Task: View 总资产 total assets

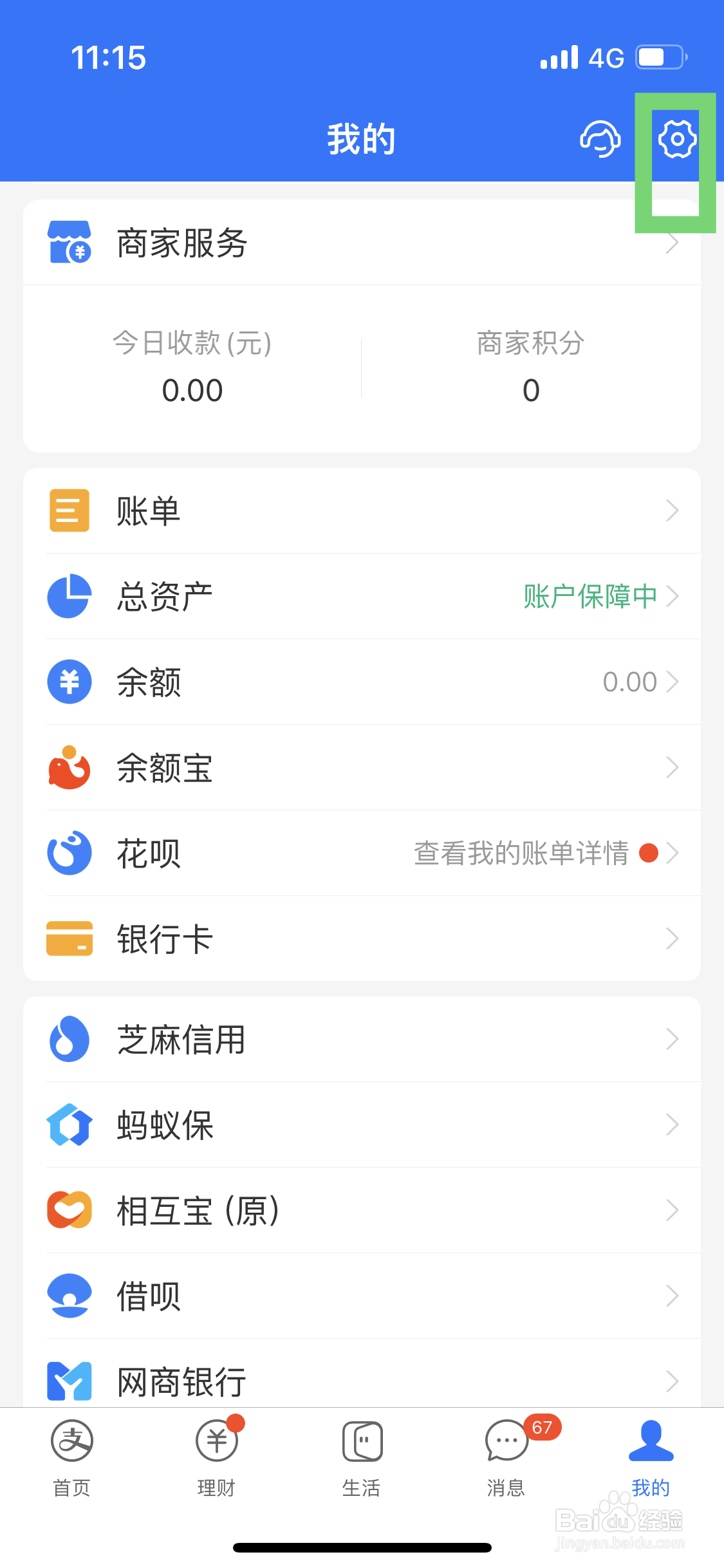Action: click(360, 597)
